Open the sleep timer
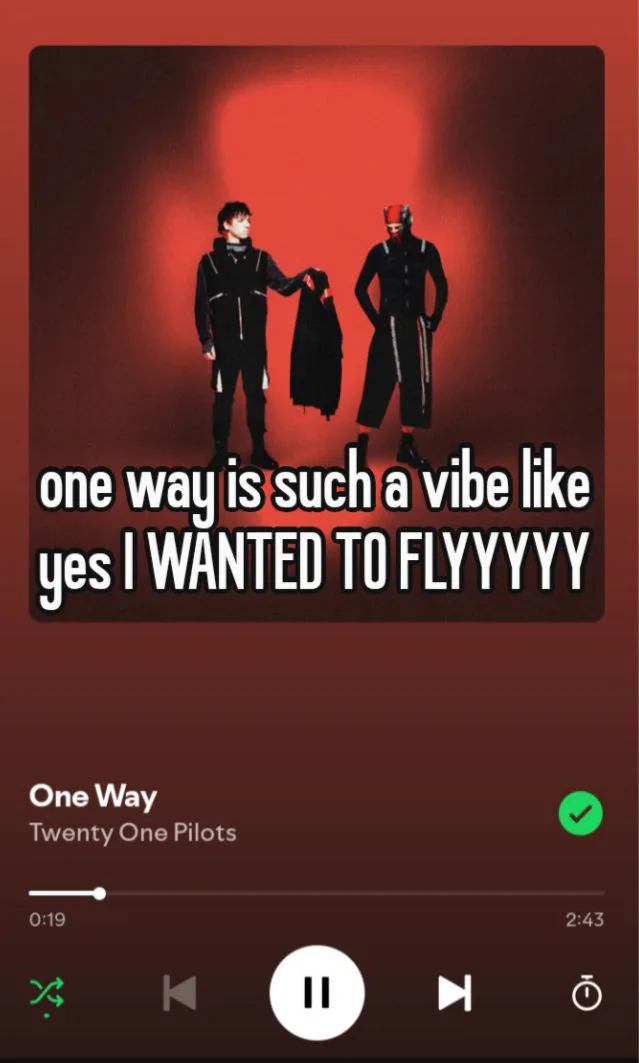 pos(586,993)
